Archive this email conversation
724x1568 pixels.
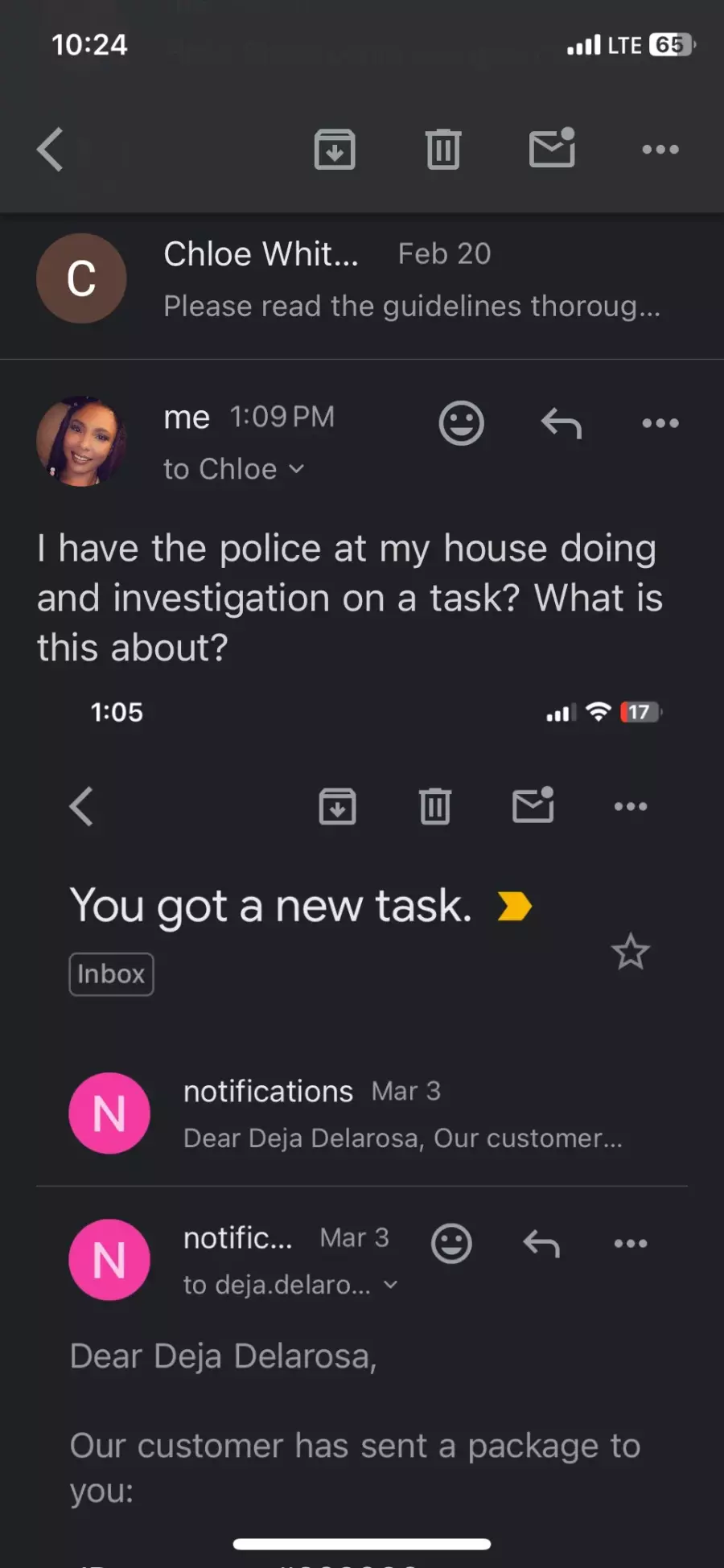coord(335,150)
